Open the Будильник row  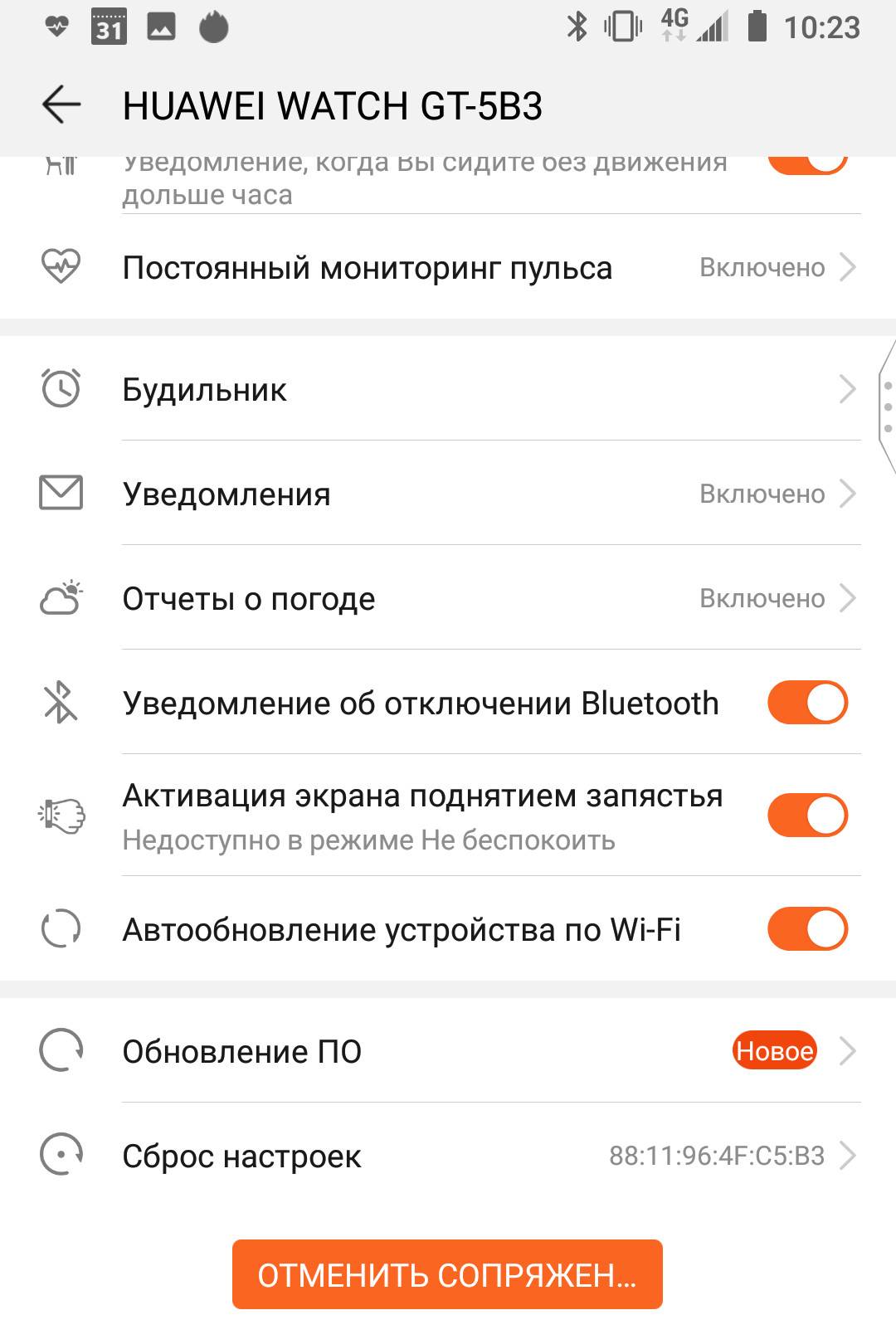[x=448, y=389]
